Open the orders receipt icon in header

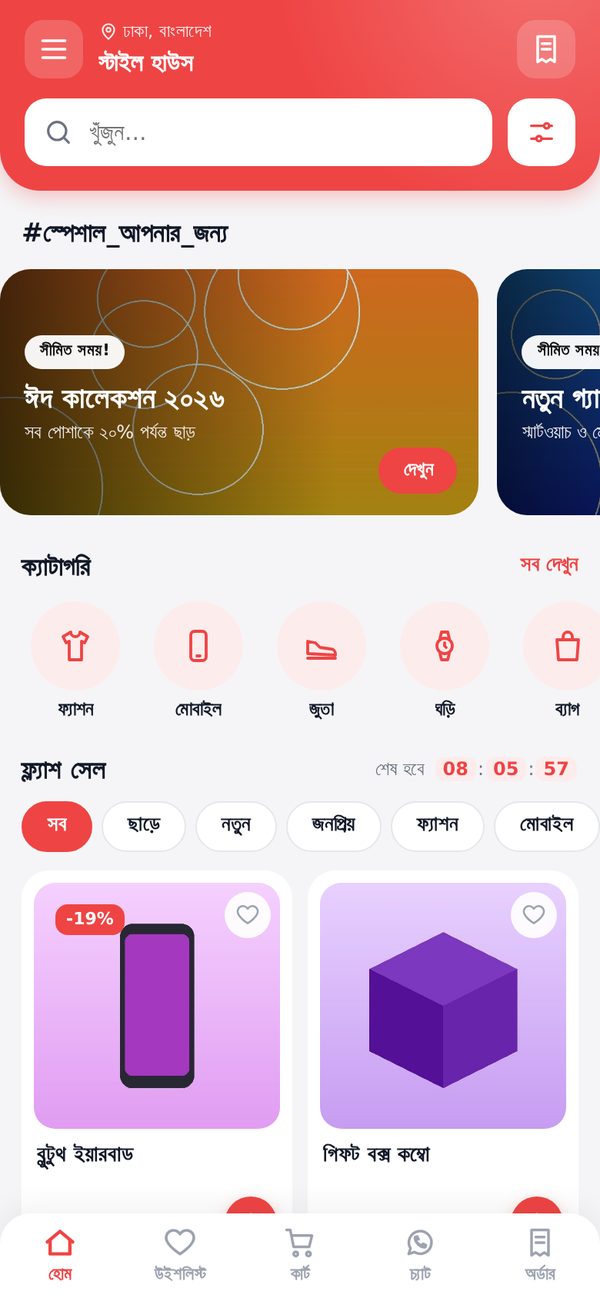coord(546,49)
